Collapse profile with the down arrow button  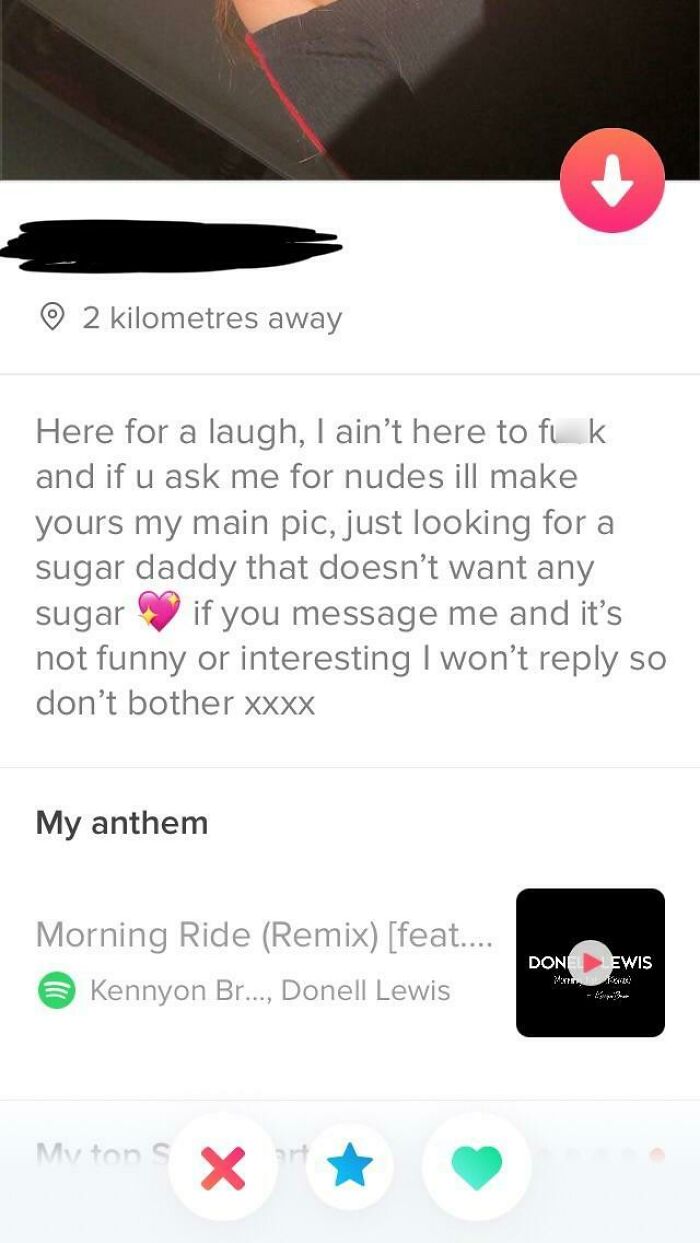pos(612,181)
